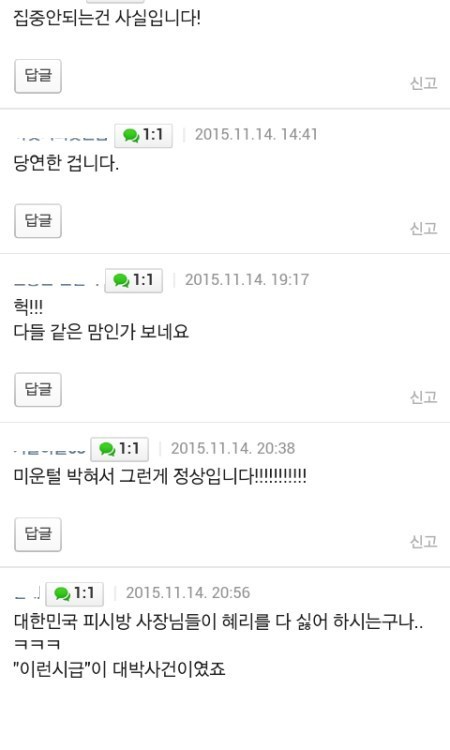
Task: Reply to the 당연한 겁니다 comment
Action: [x=38, y=221]
